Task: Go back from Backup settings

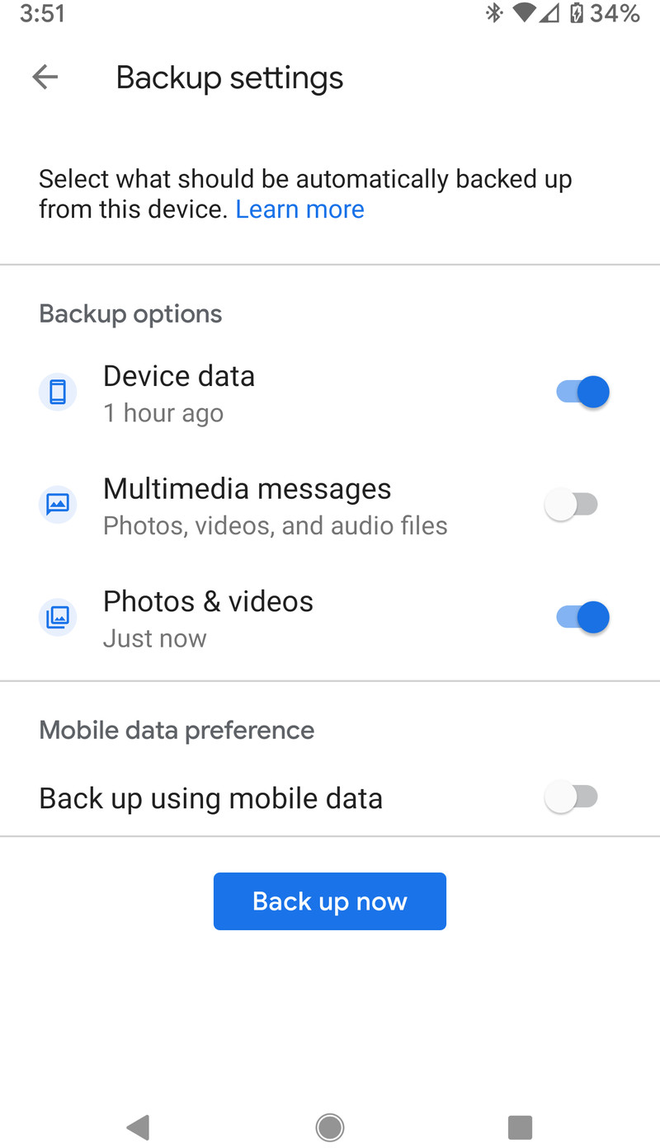Action: [45, 77]
